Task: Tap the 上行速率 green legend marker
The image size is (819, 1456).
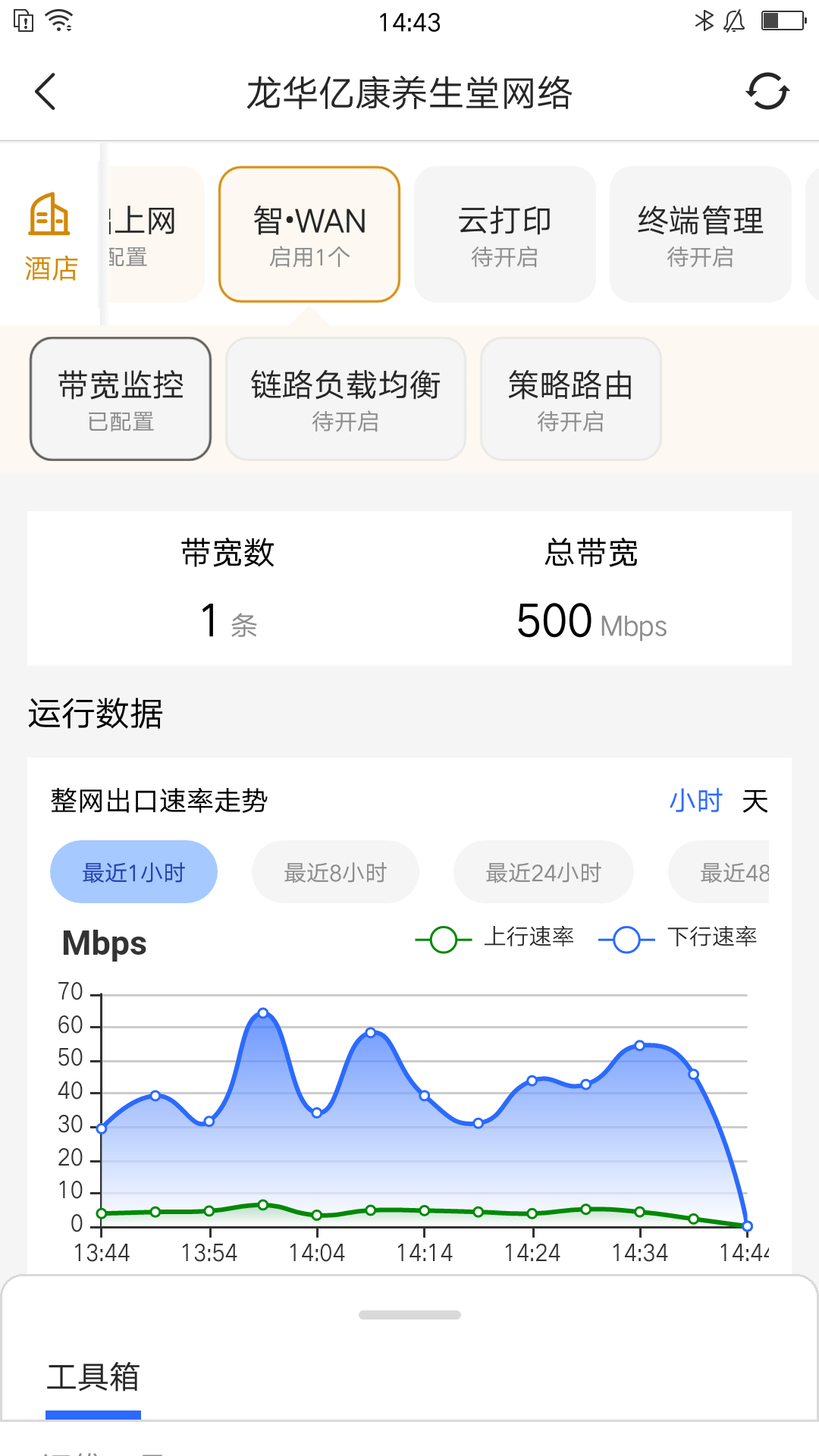Action: point(442,937)
